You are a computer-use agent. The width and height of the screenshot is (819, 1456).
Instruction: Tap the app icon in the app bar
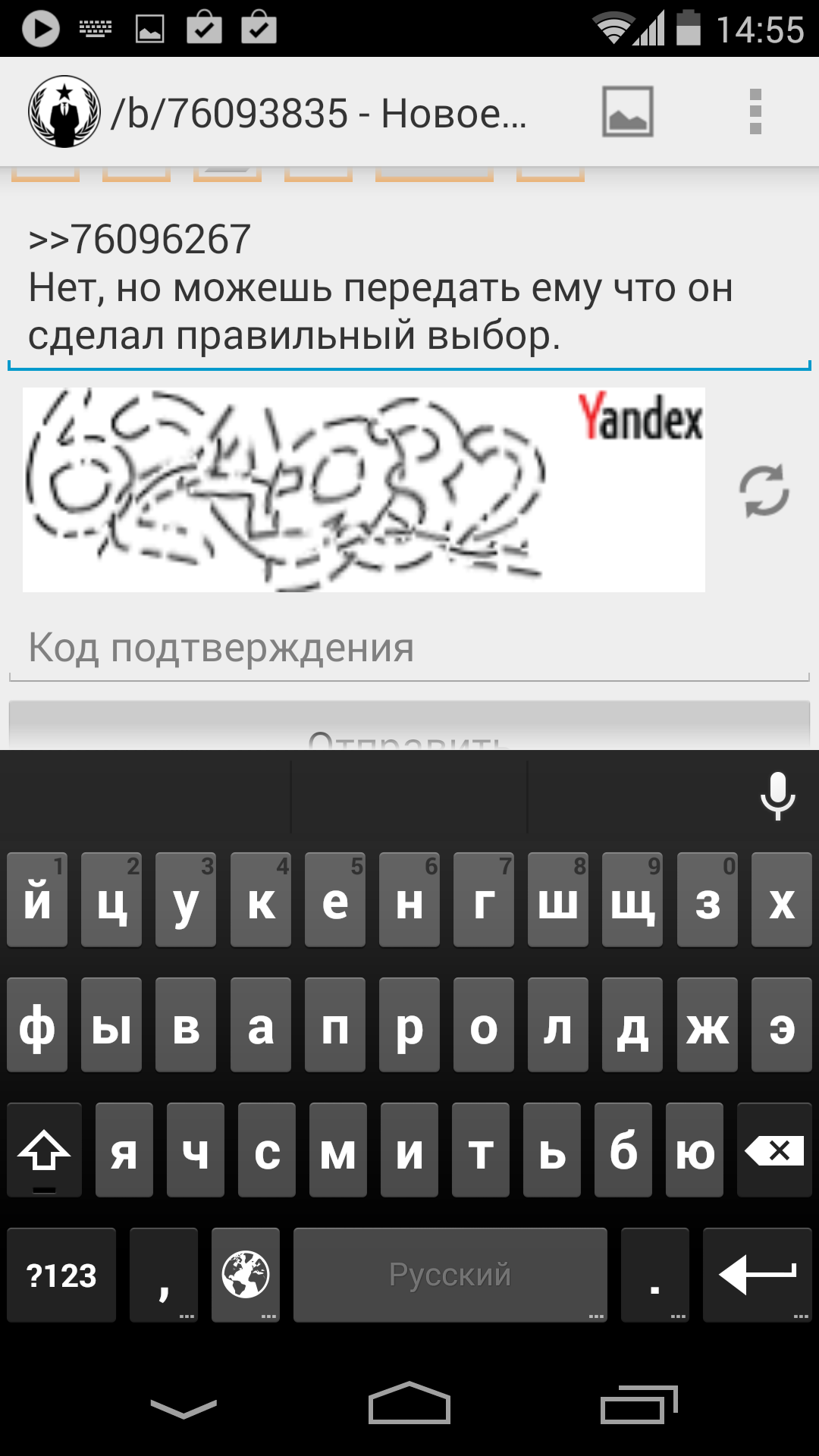point(64,111)
